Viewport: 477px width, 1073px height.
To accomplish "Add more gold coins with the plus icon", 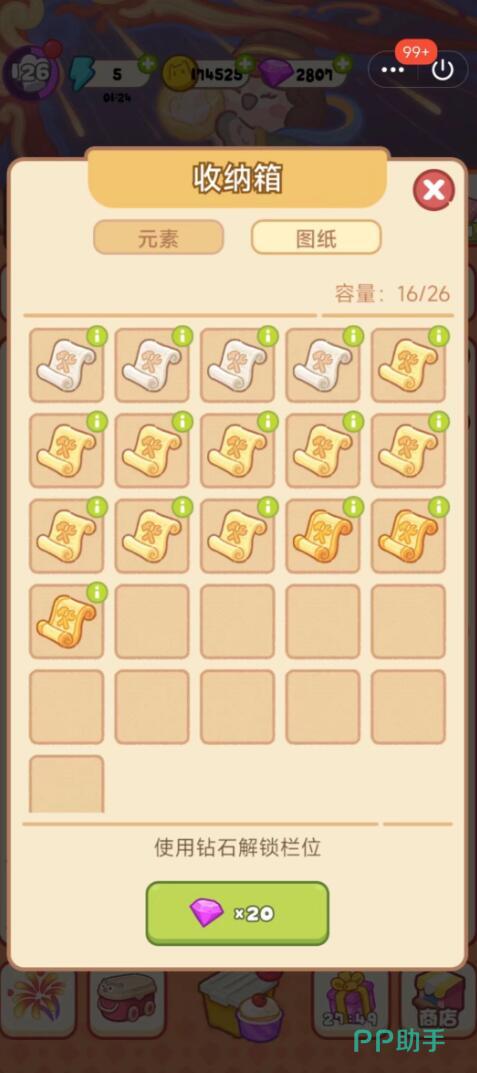I will tap(245, 63).
